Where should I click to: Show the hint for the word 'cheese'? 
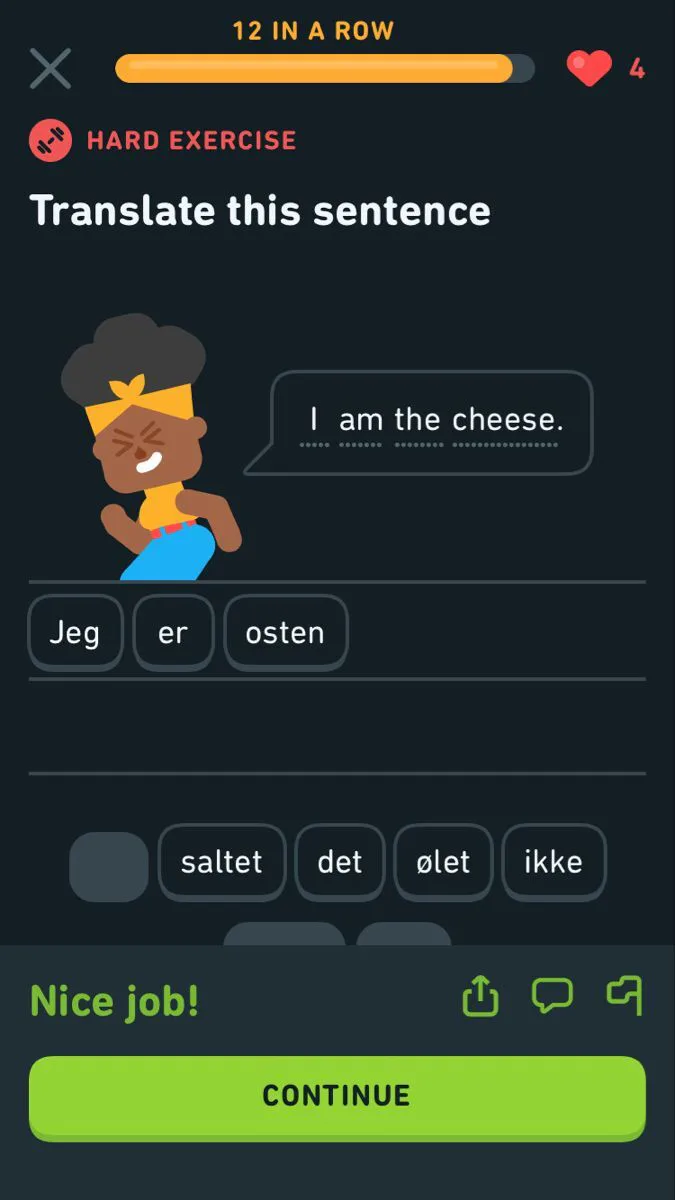[505, 421]
